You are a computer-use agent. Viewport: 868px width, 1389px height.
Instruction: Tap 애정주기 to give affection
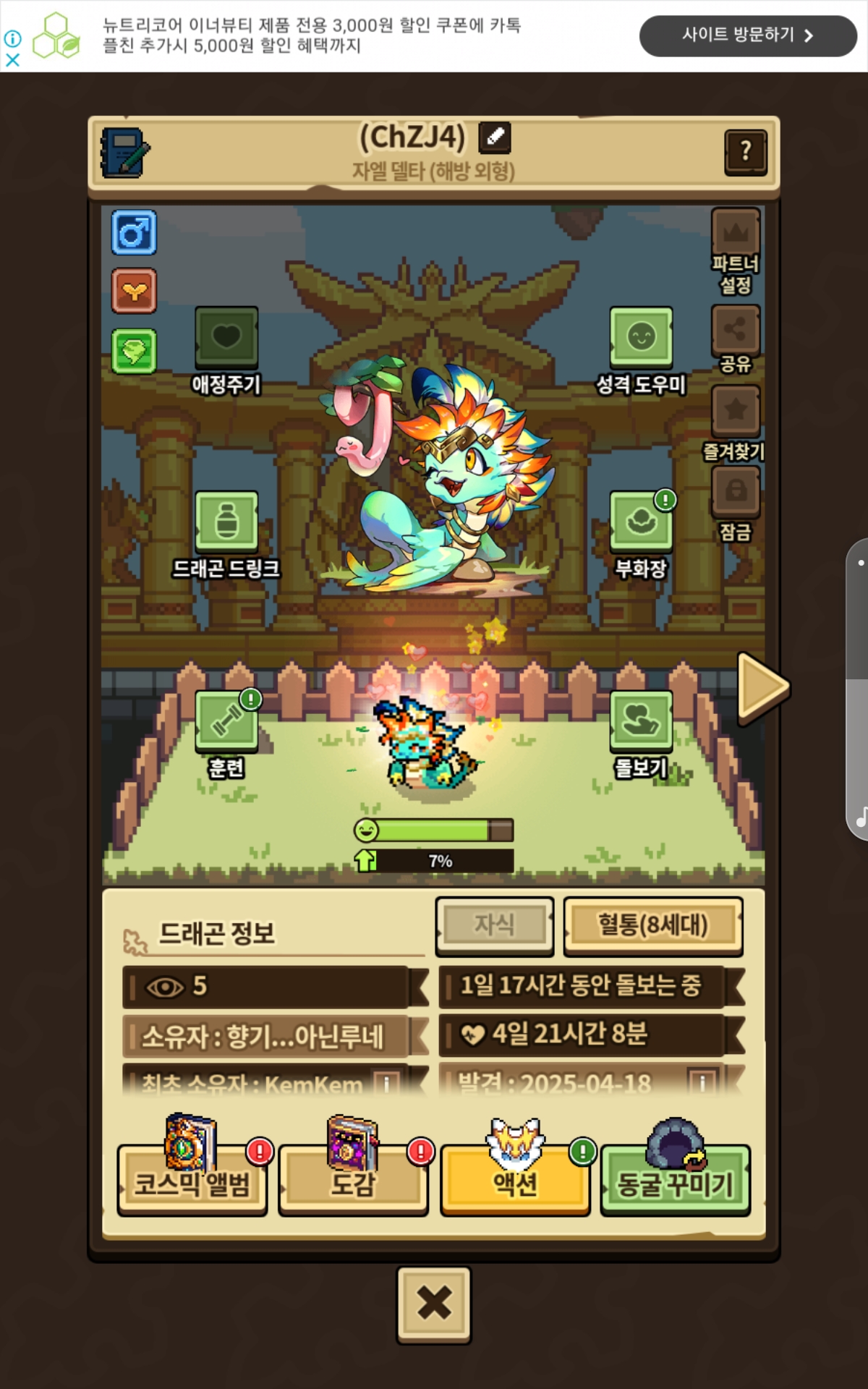point(226,337)
